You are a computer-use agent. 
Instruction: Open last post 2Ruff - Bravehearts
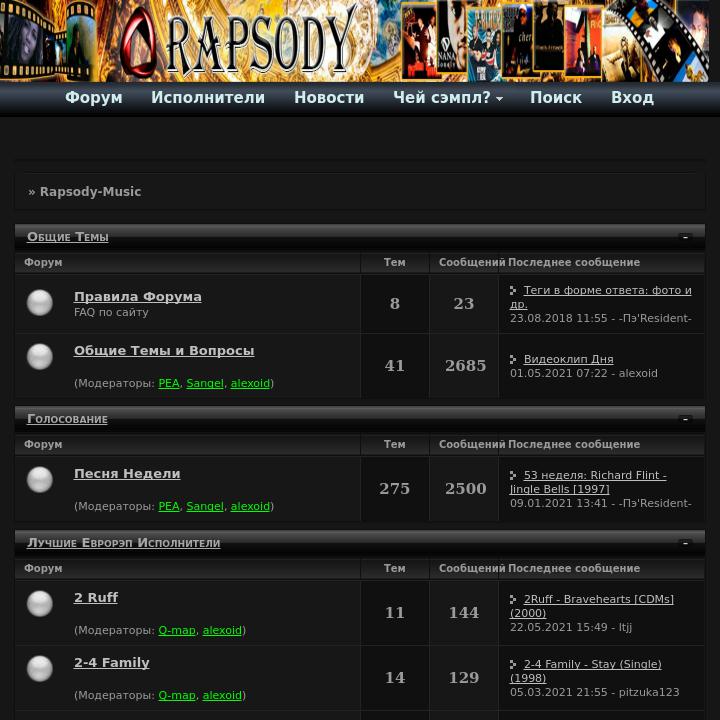tap(598, 599)
